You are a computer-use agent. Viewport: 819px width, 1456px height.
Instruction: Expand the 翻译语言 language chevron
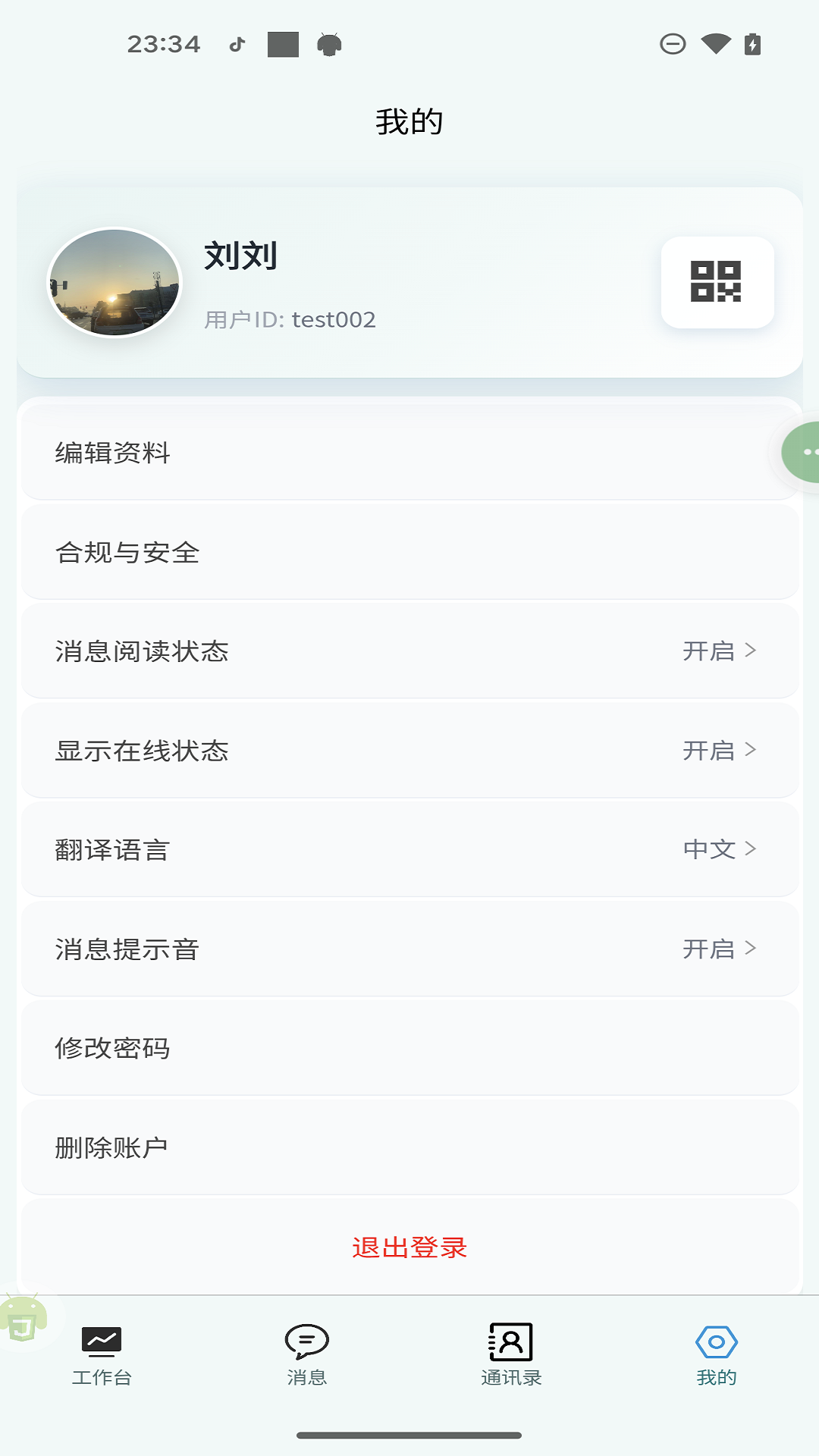(752, 849)
